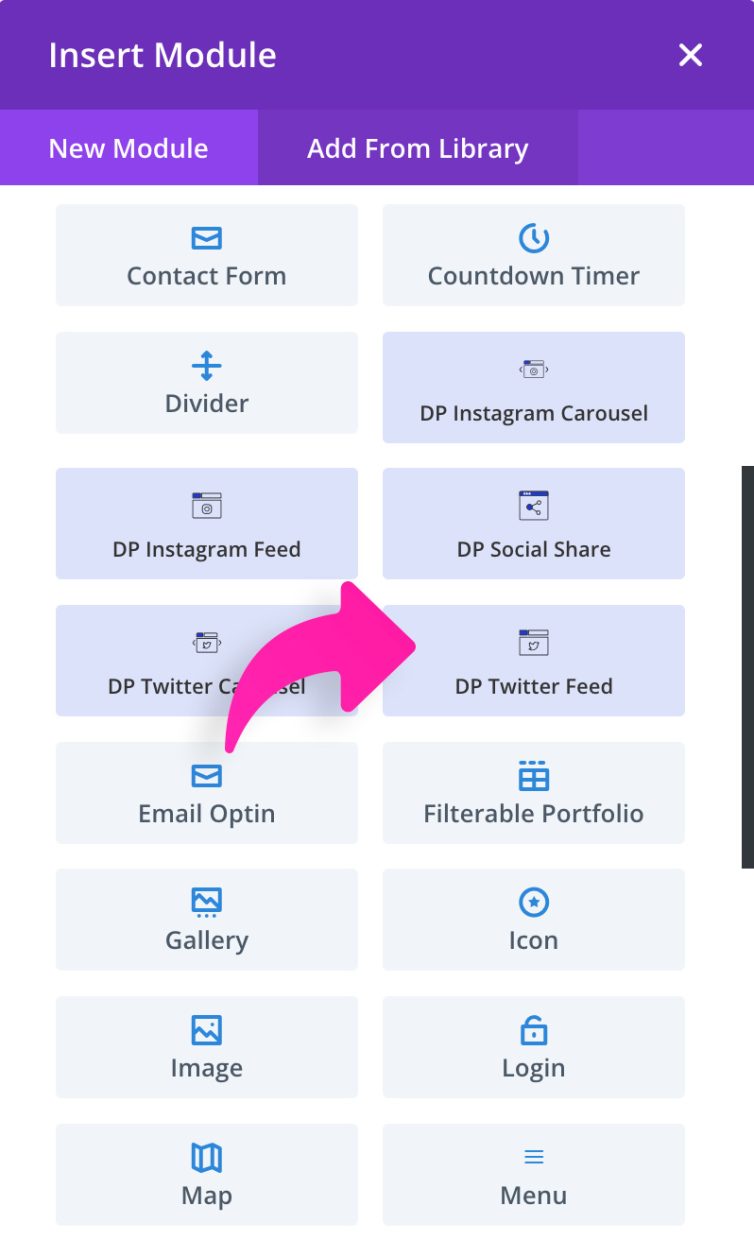Choose the Filterable Portfolio module
Screen dimensions: 754x1240
[533, 793]
